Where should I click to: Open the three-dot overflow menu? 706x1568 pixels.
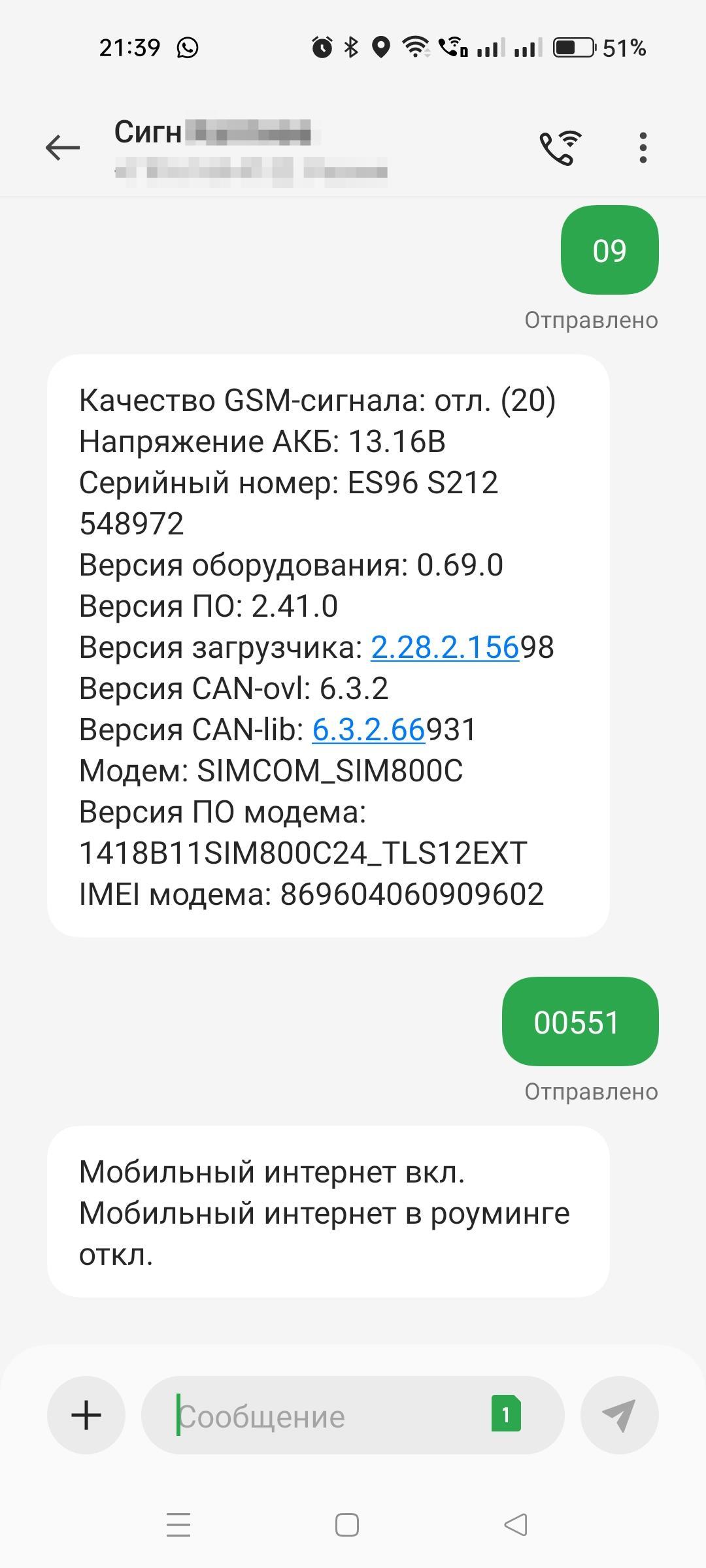[x=643, y=148]
